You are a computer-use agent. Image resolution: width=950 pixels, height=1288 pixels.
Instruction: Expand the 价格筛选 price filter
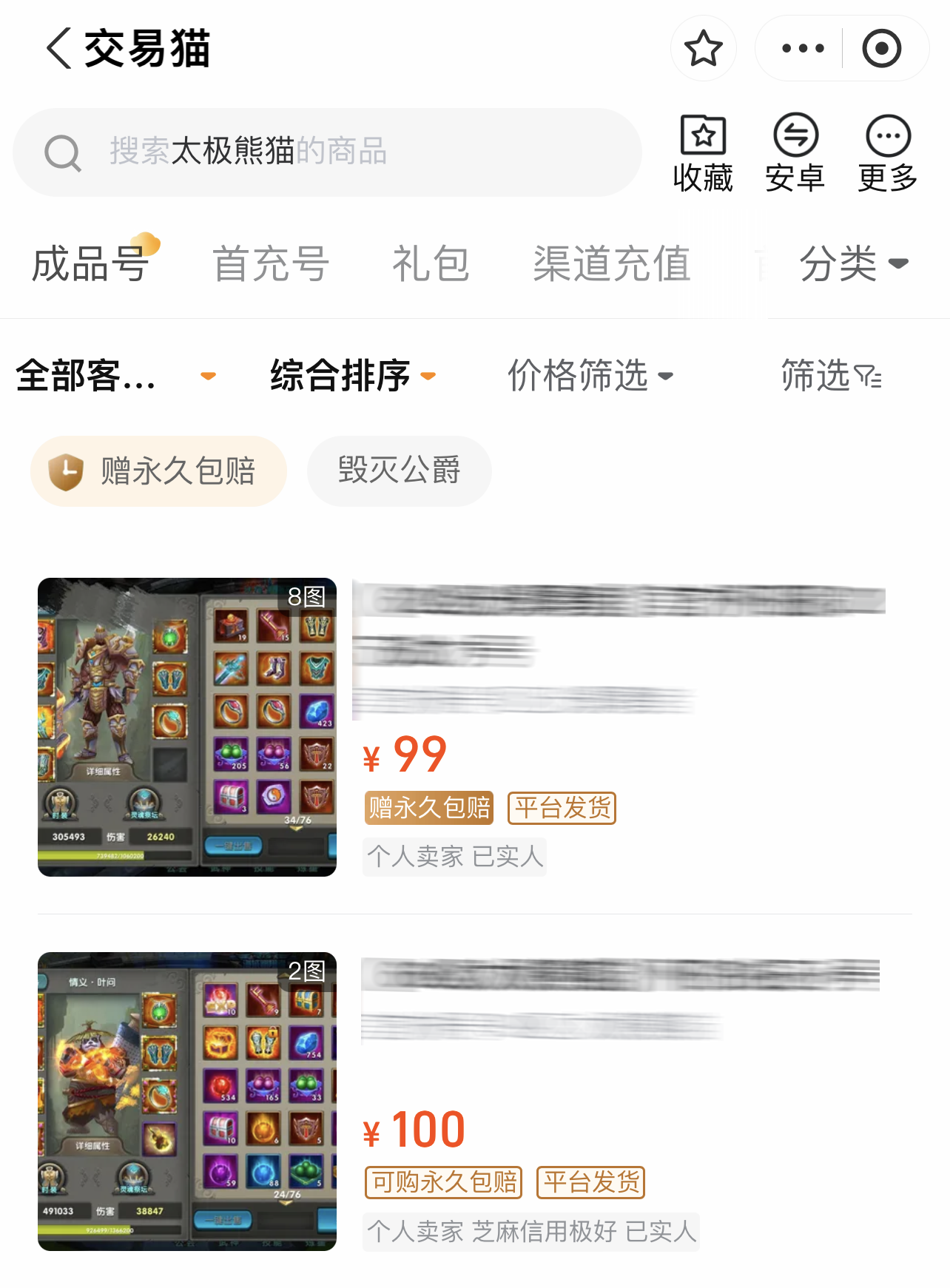click(x=590, y=376)
